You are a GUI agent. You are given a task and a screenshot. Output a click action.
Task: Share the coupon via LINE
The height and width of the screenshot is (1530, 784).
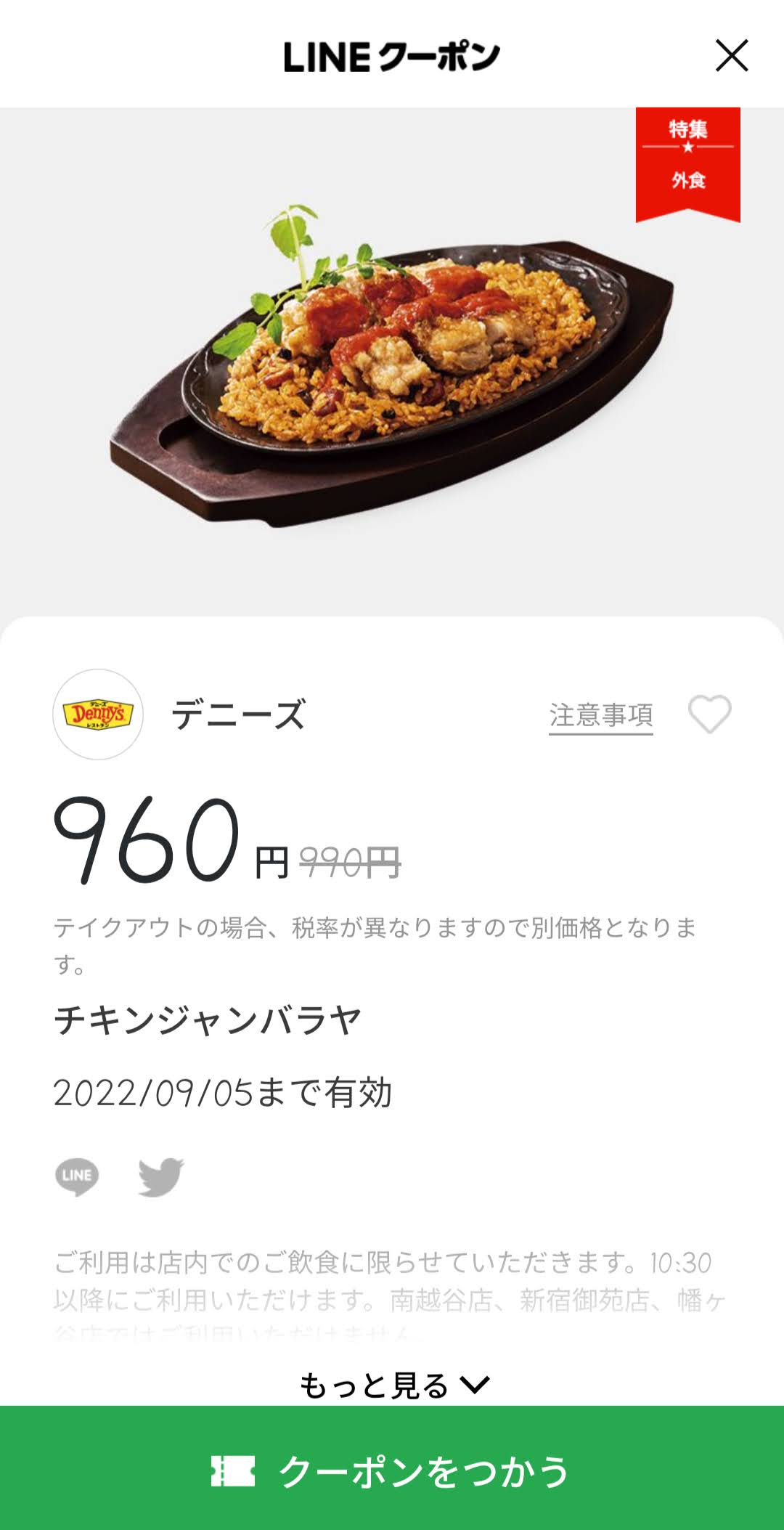click(x=77, y=1176)
